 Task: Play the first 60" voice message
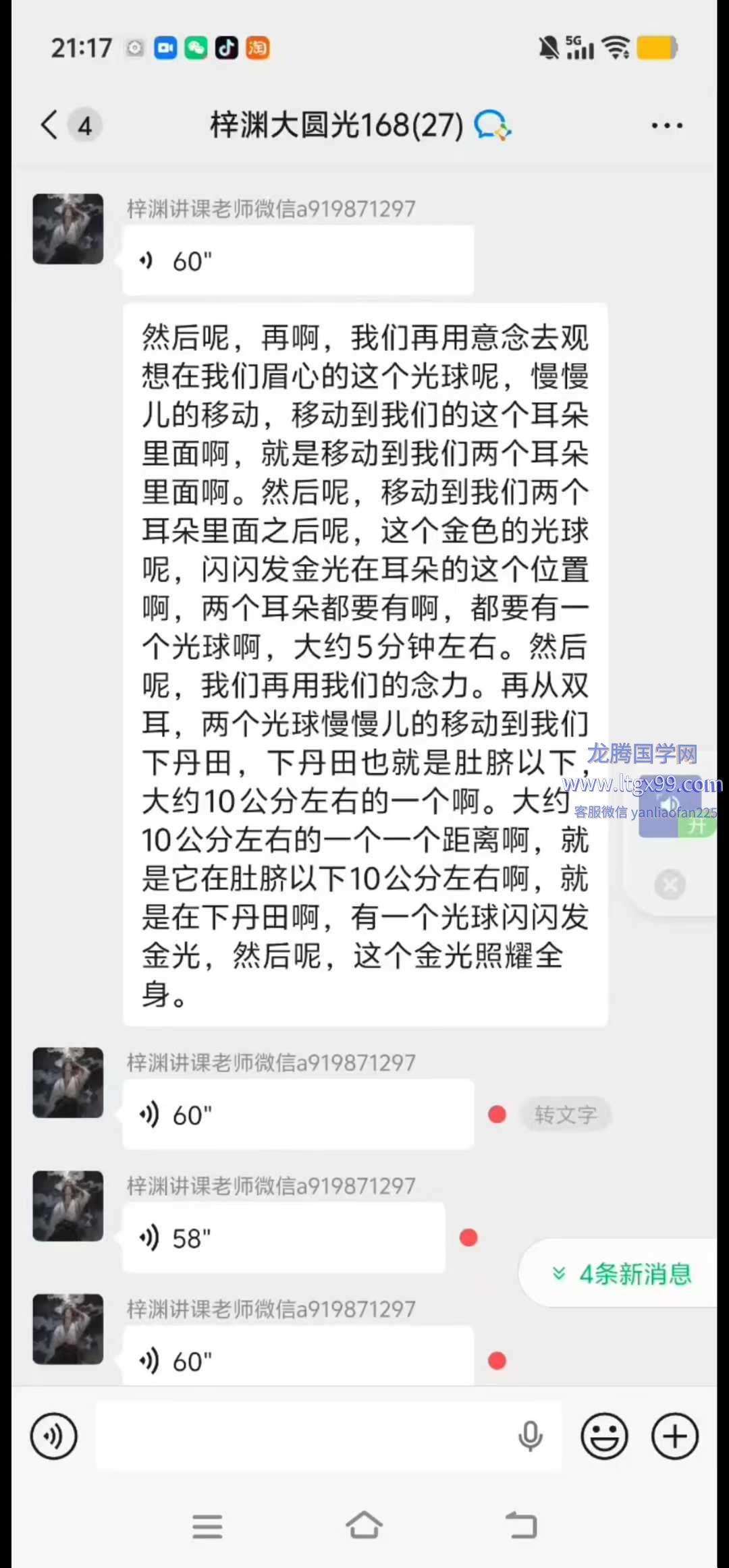coord(297,261)
